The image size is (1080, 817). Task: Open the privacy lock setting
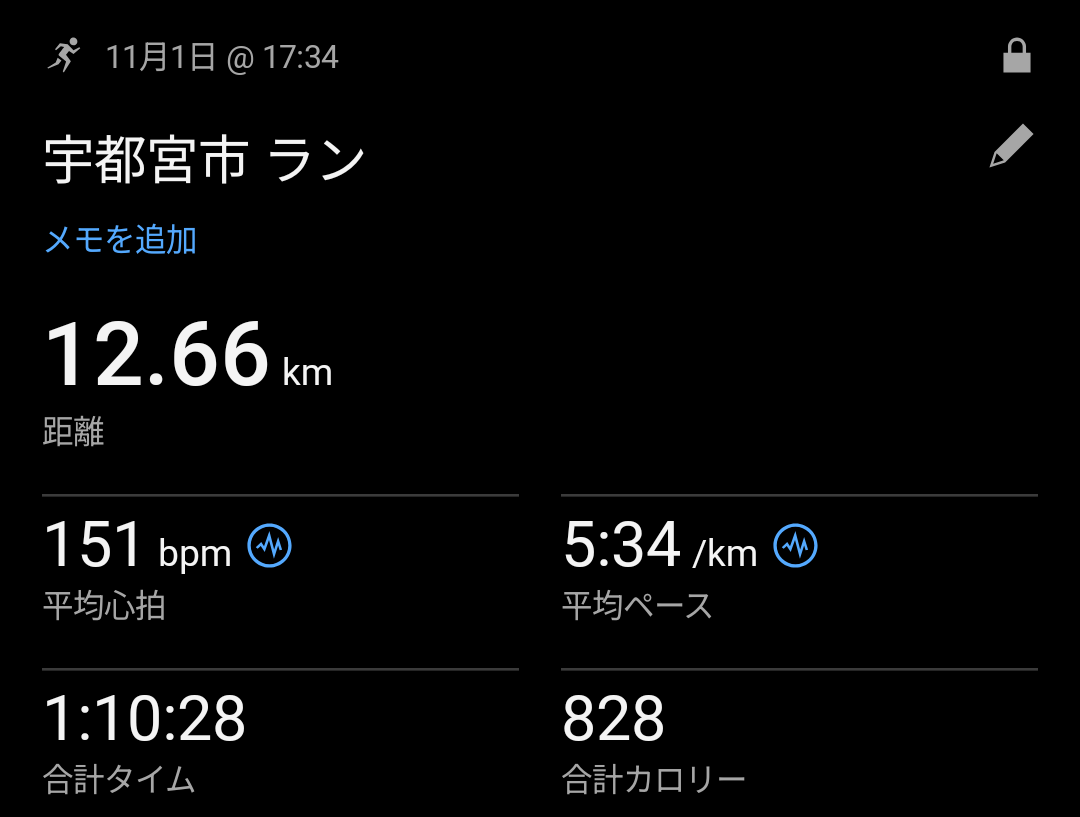(1016, 57)
